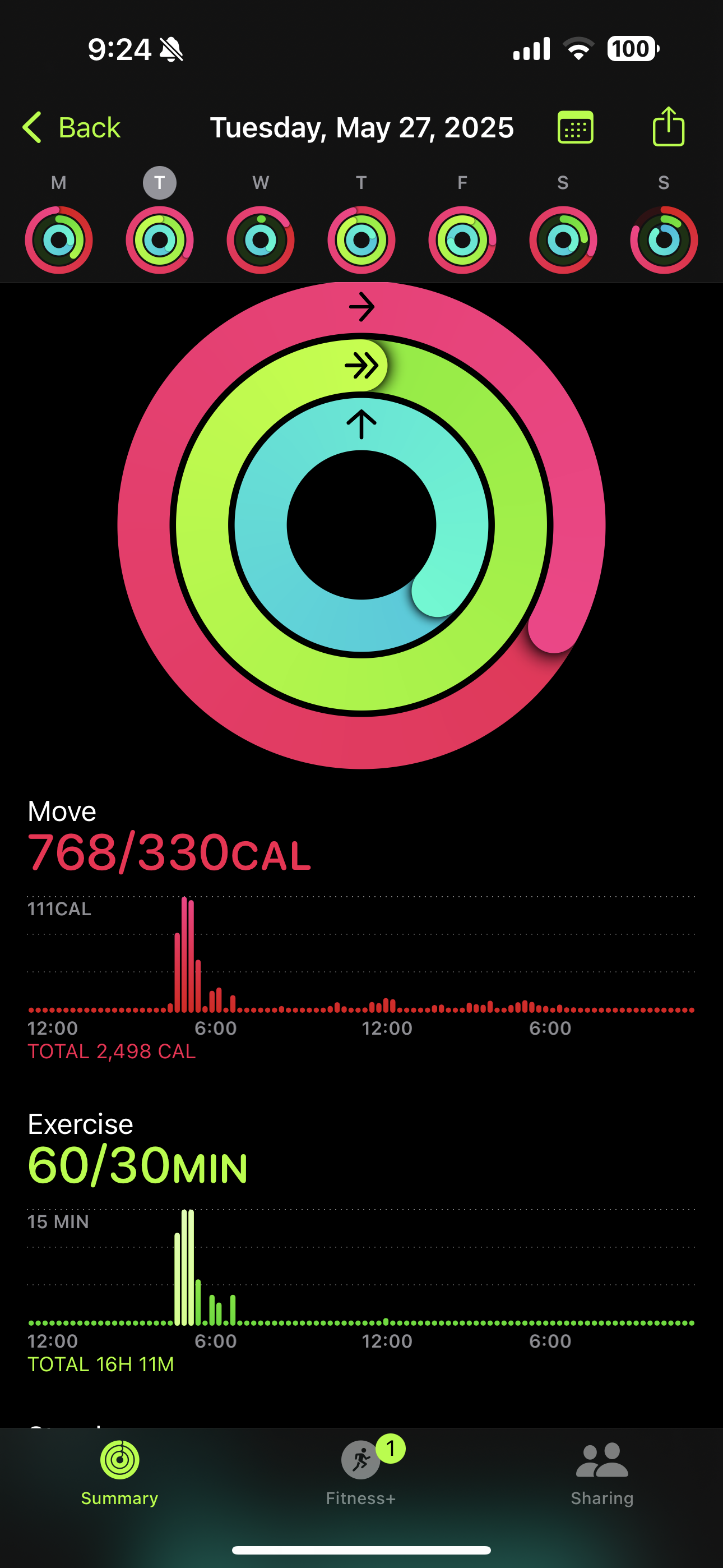Tap the Stand ring up-arrow icon

361,423
